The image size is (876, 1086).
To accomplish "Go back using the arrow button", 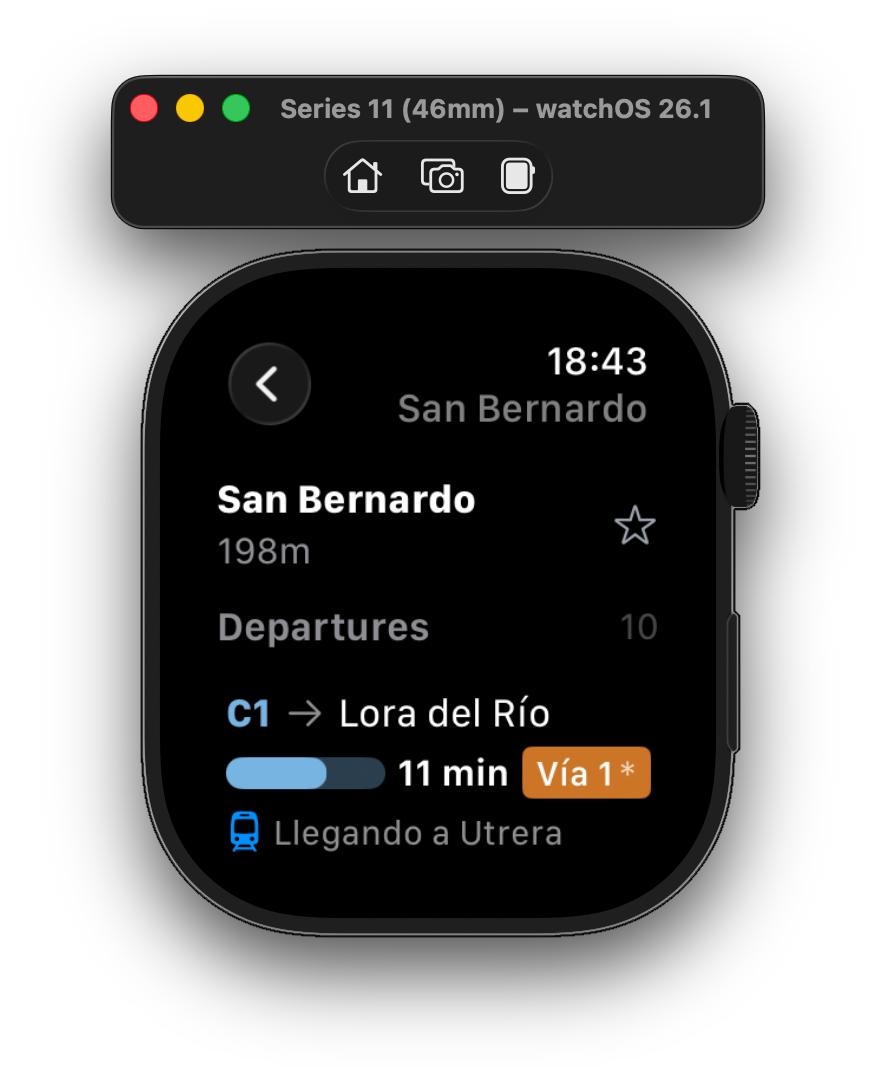I will 269,384.
